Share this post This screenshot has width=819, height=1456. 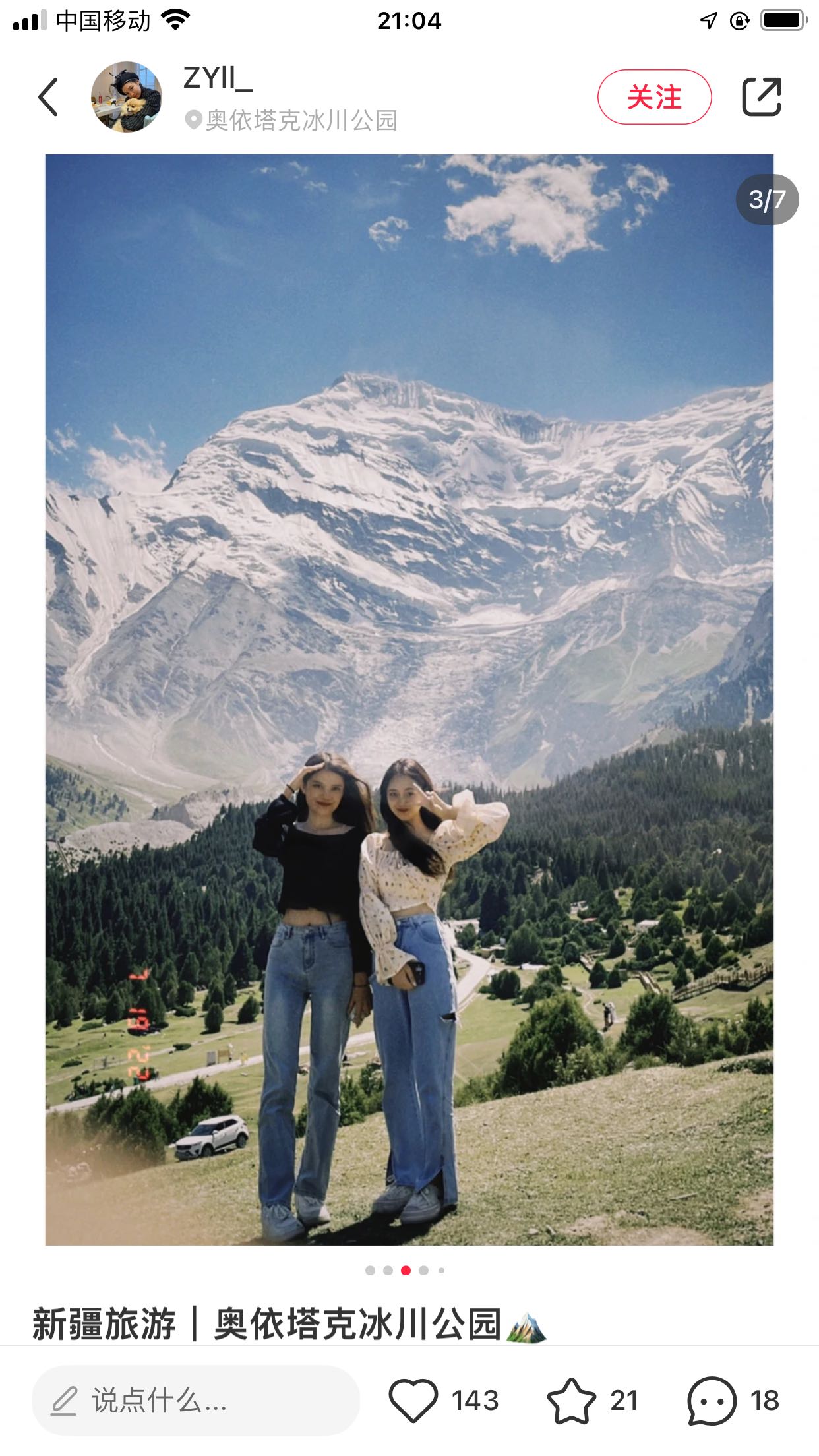[x=762, y=97]
